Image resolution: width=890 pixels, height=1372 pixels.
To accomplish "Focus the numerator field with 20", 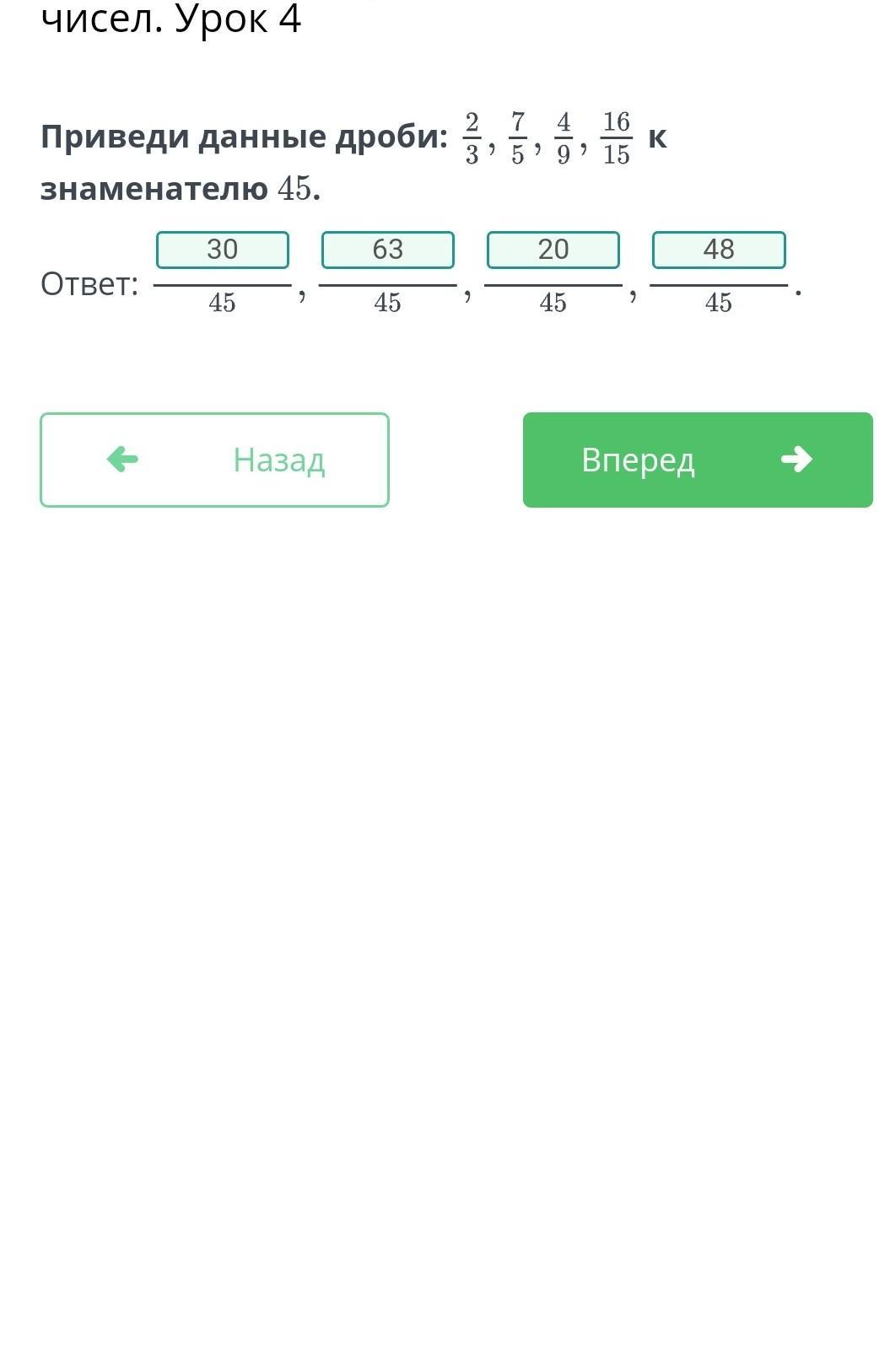I will [553, 250].
